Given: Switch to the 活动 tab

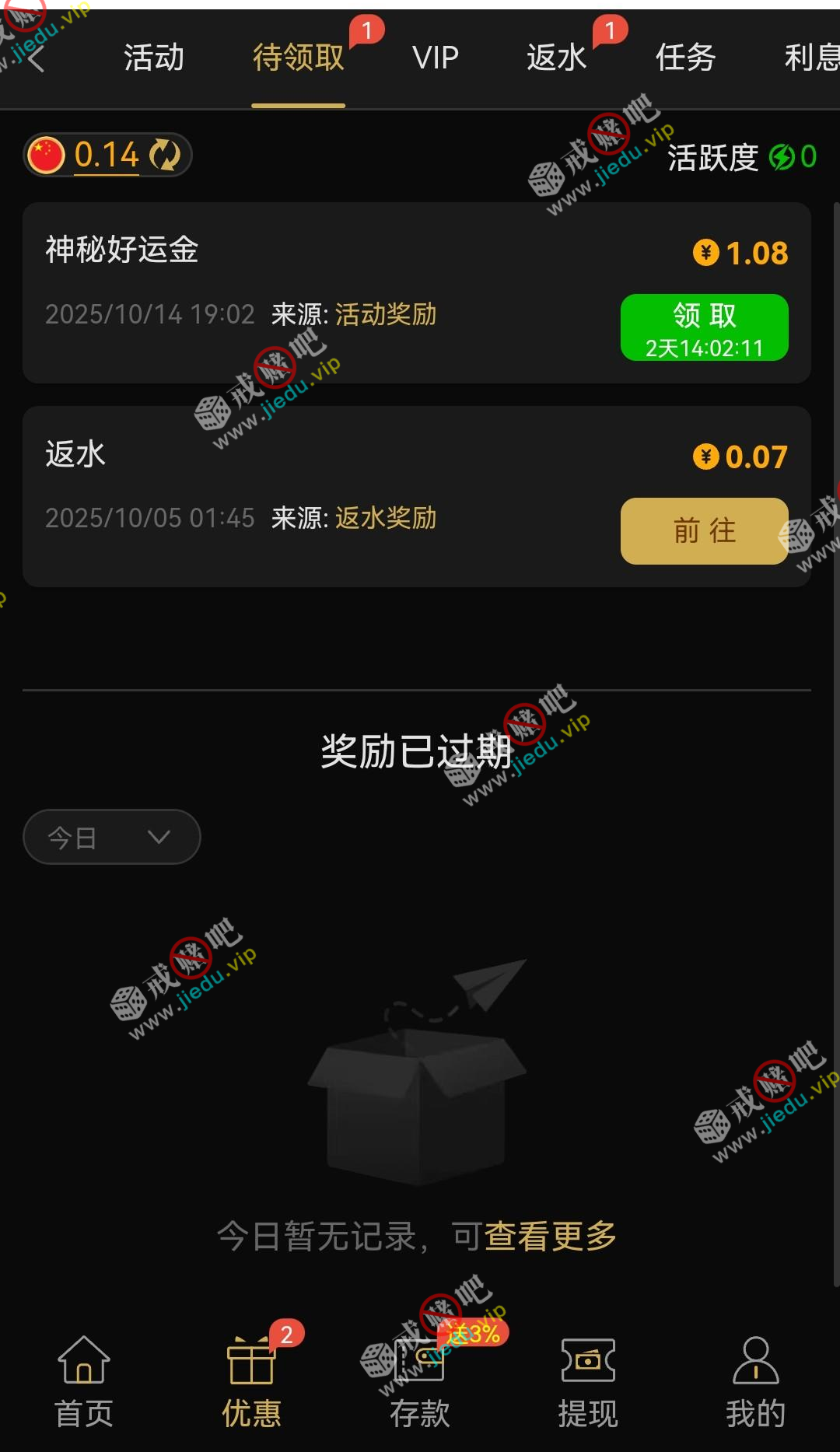Looking at the screenshot, I should (x=154, y=58).
